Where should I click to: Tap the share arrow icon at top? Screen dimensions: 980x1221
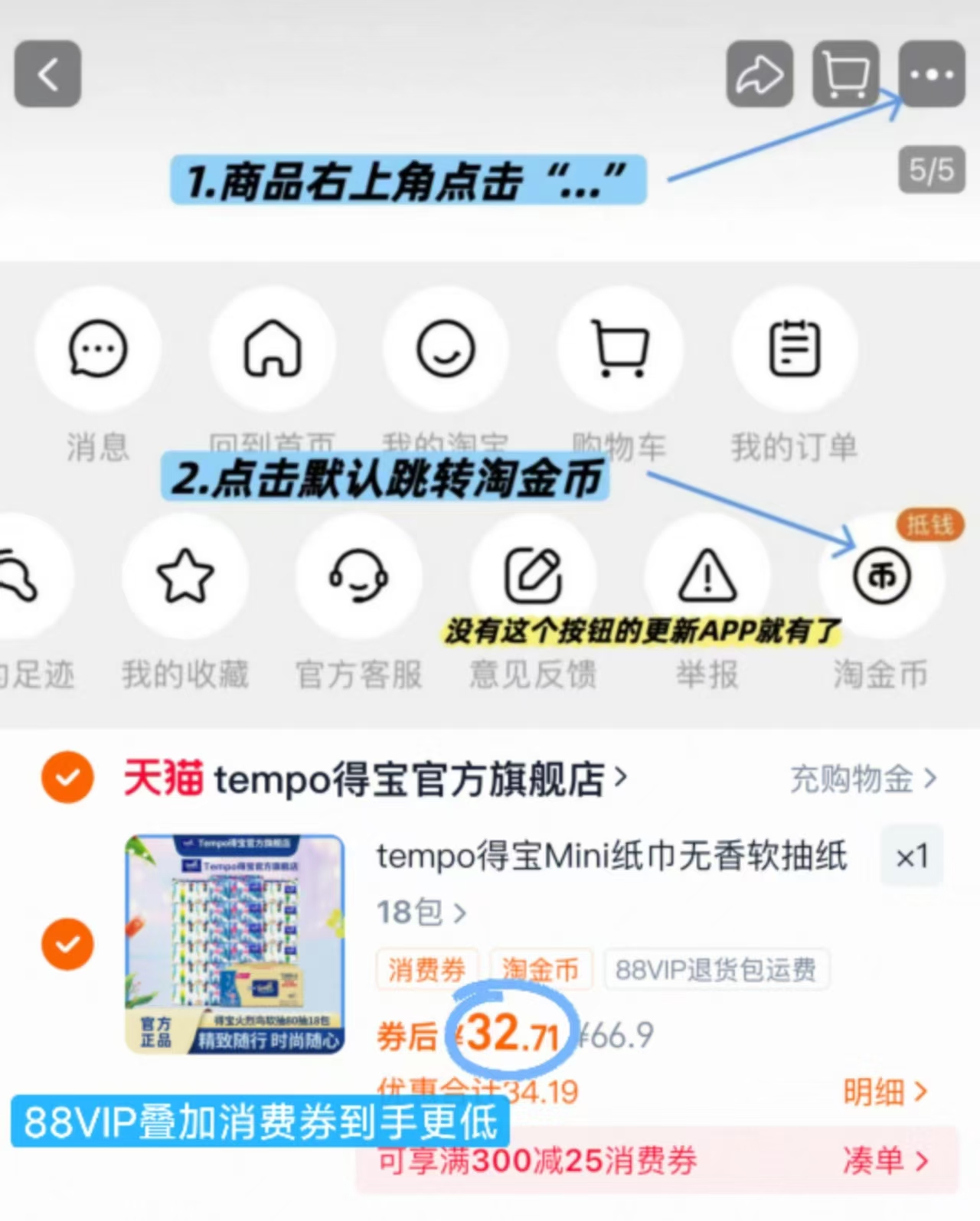(759, 74)
